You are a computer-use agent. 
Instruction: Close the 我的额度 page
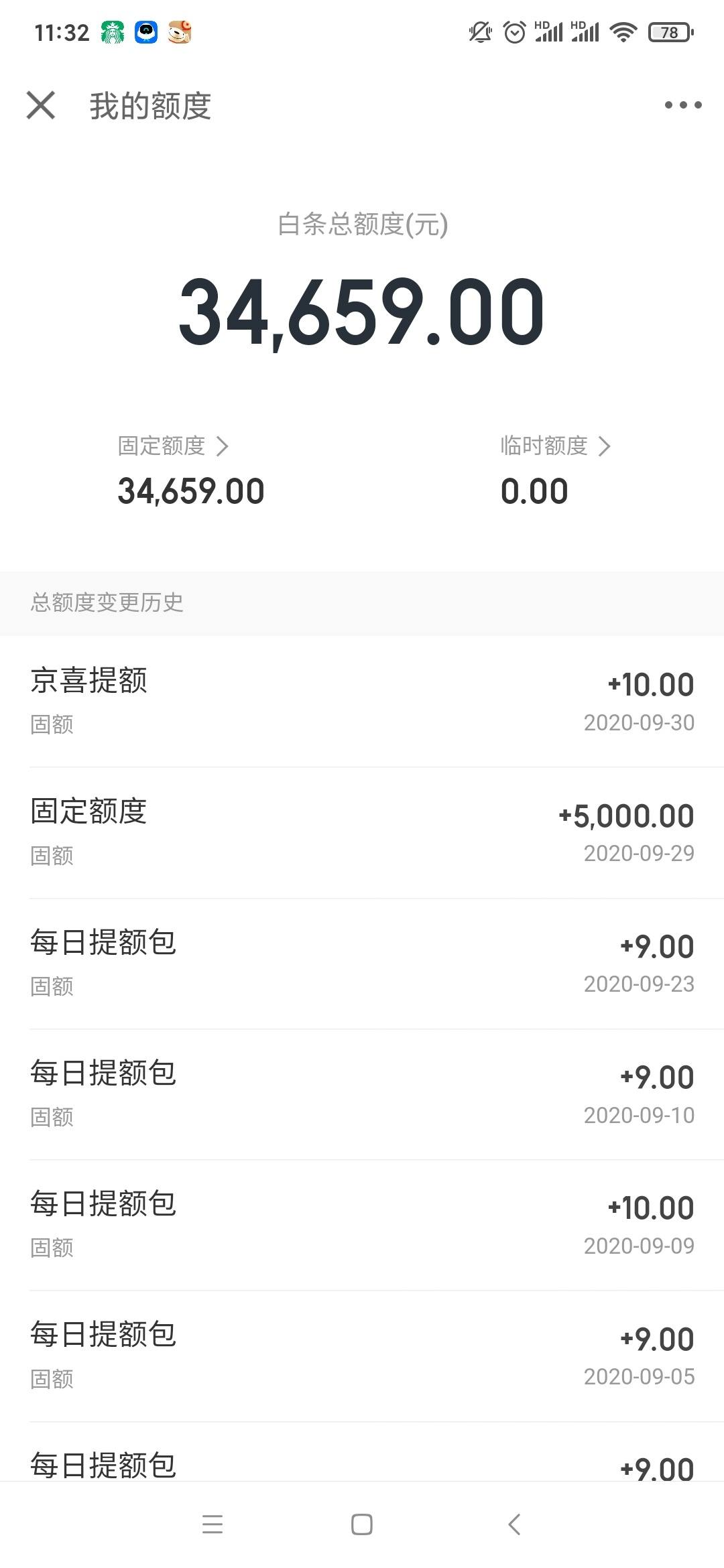(41, 105)
